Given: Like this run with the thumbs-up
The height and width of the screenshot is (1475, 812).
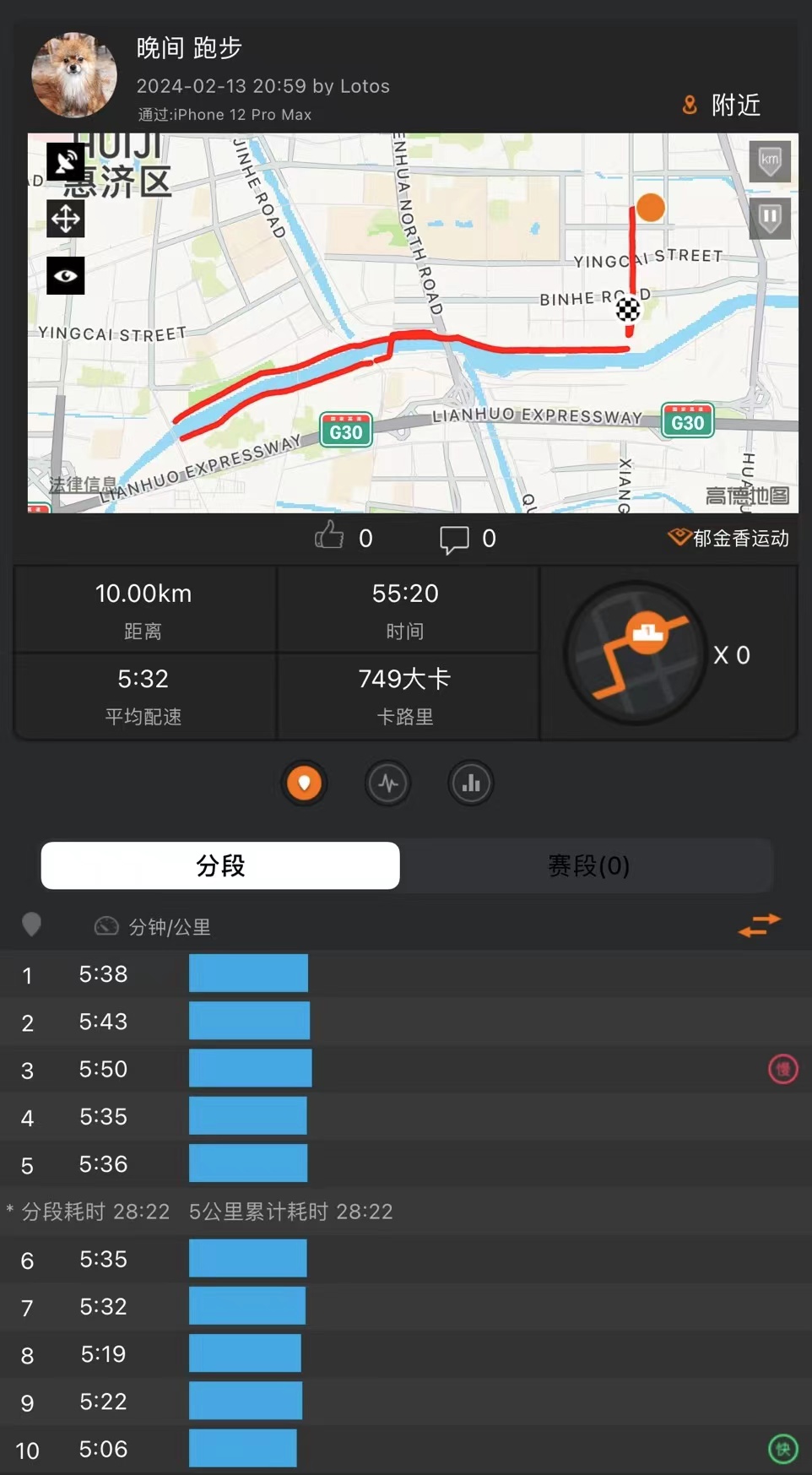Looking at the screenshot, I should click(x=330, y=536).
